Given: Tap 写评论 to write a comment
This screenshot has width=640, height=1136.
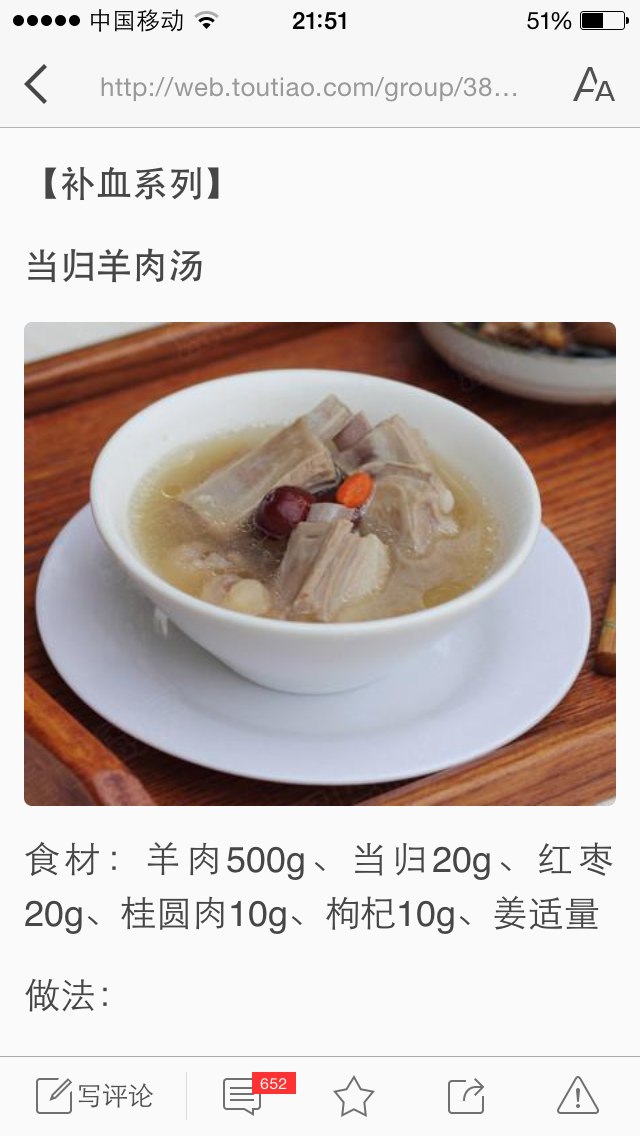Looking at the screenshot, I should pos(94,1095).
